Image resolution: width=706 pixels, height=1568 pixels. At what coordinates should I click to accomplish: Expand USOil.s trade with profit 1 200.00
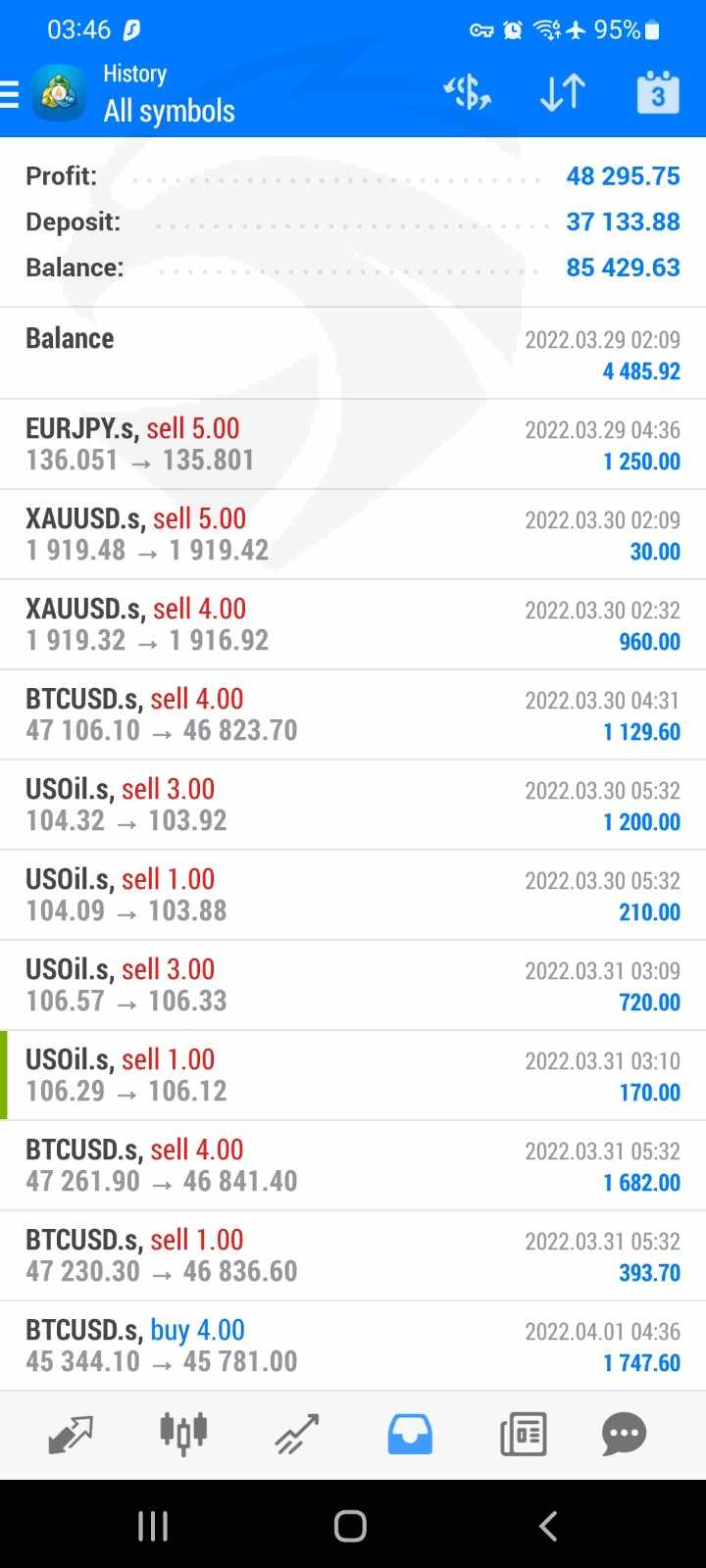tap(353, 805)
